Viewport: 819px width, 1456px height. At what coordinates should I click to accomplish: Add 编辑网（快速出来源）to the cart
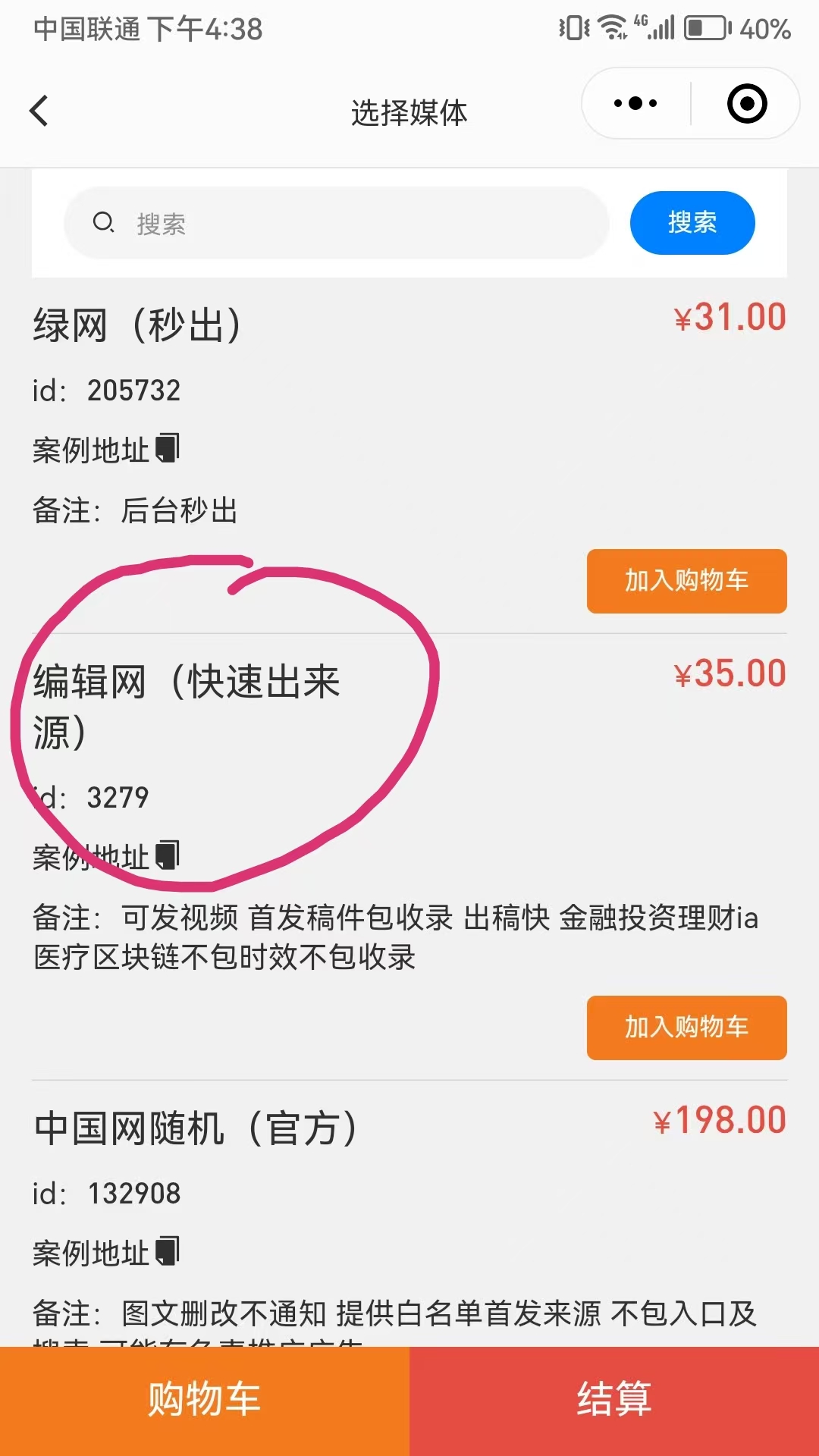tap(686, 1028)
